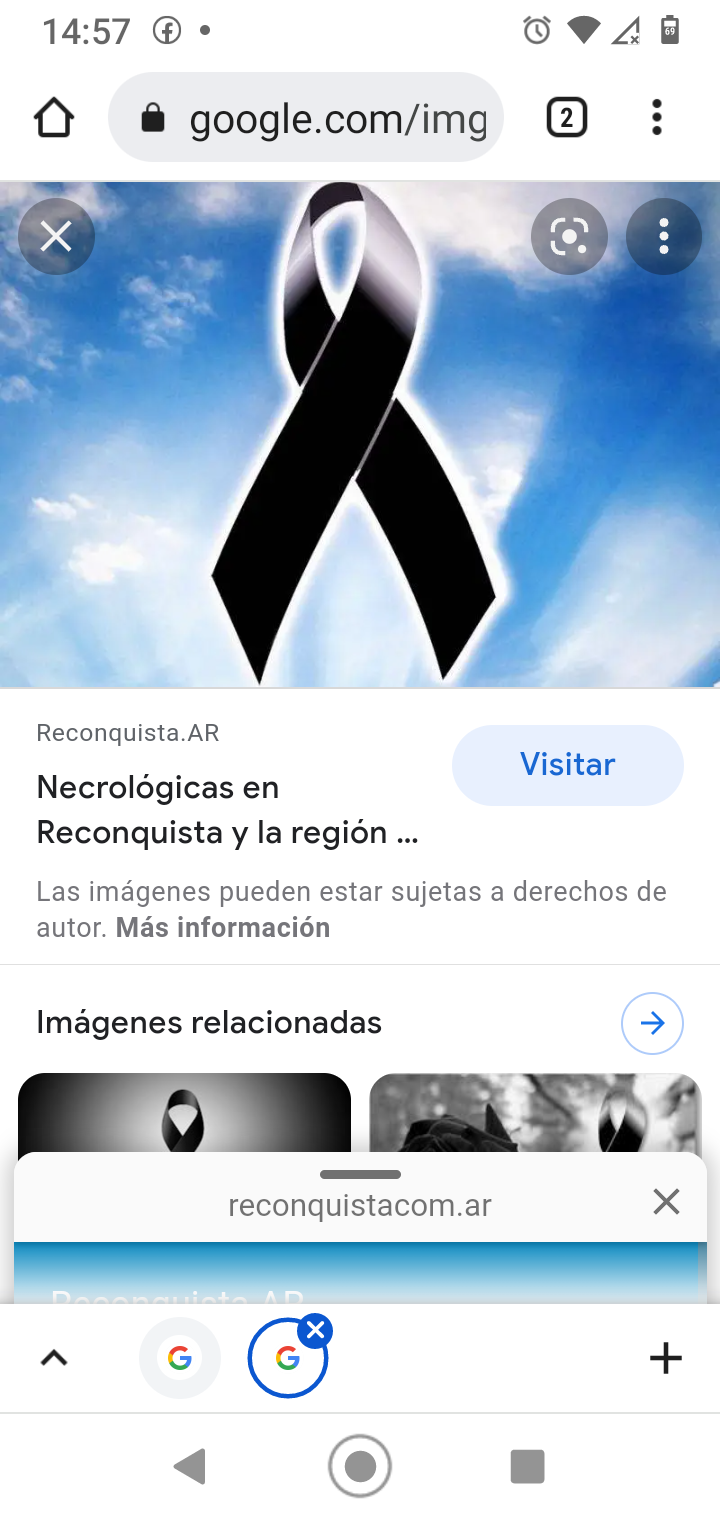This screenshot has height=1520, width=720.
Task: Open the tab switcher showing 2 tabs
Action: click(x=566, y=118)
